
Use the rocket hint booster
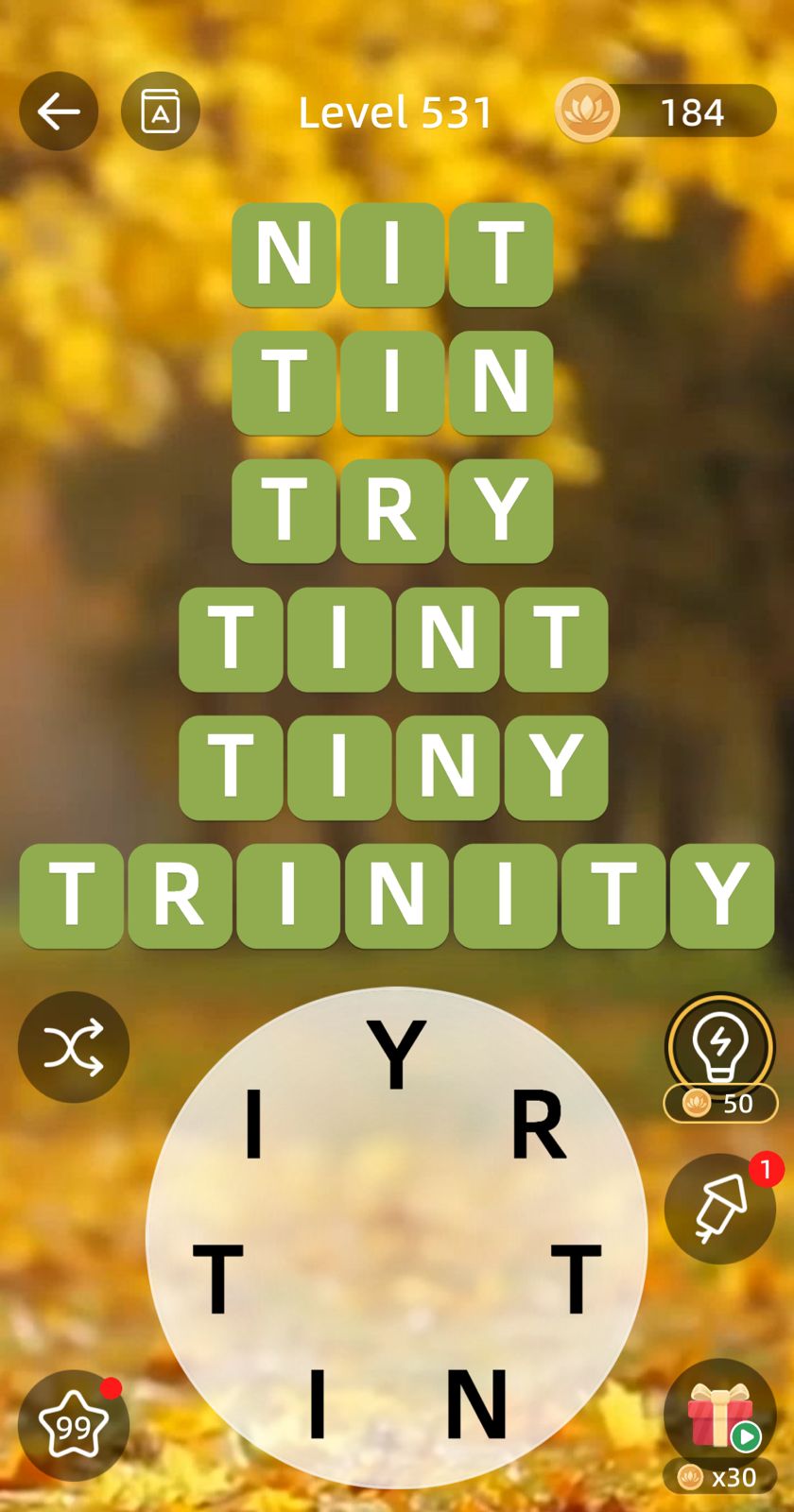tap(720, 1209)
